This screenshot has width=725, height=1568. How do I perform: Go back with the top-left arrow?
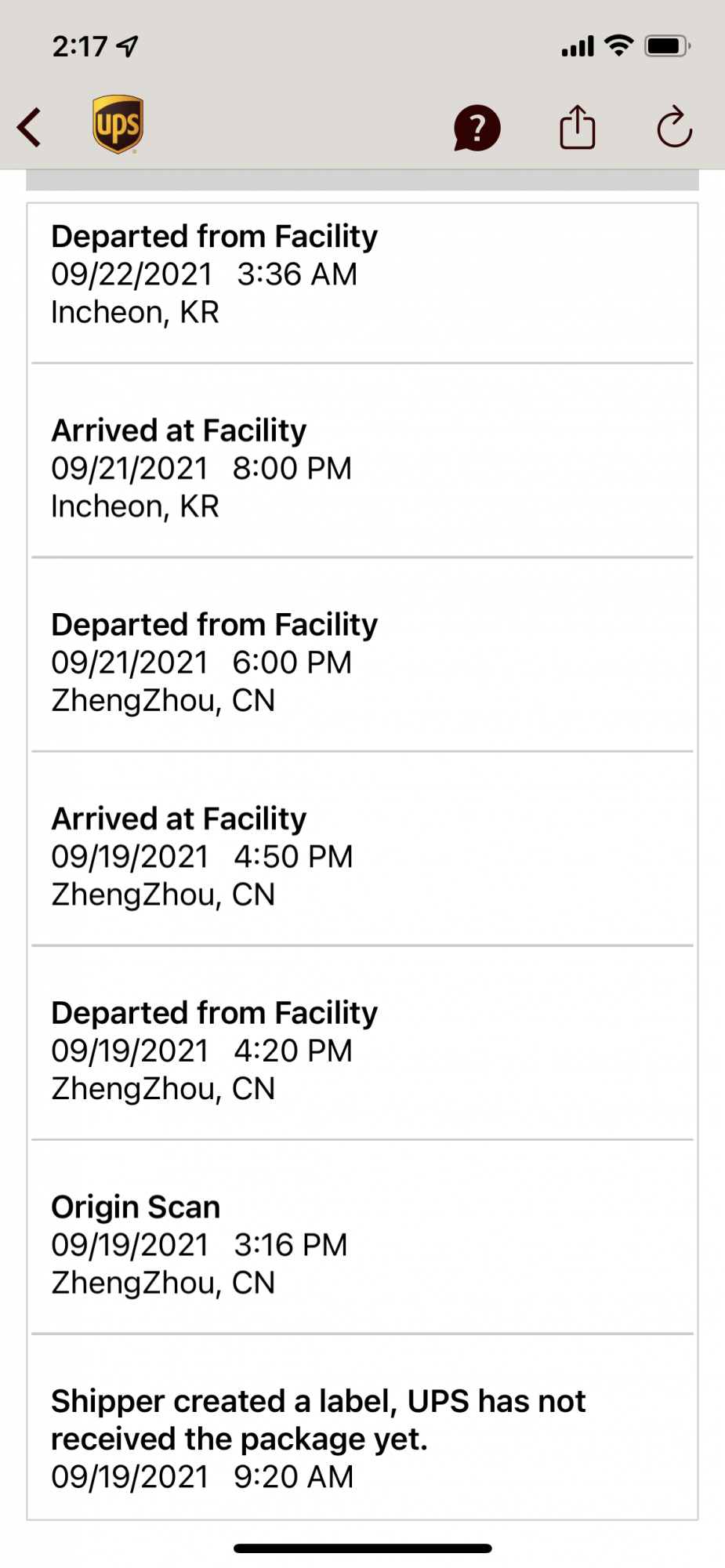point(30,128)
